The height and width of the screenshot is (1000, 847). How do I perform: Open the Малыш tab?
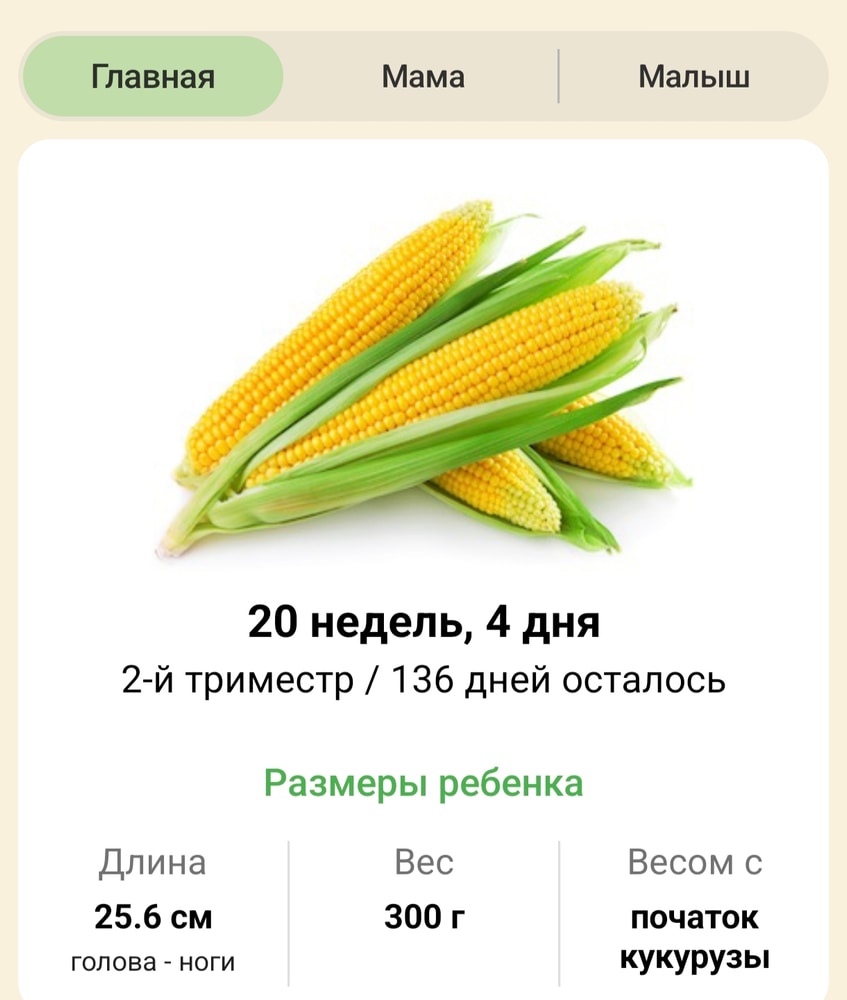click(693, 77)
